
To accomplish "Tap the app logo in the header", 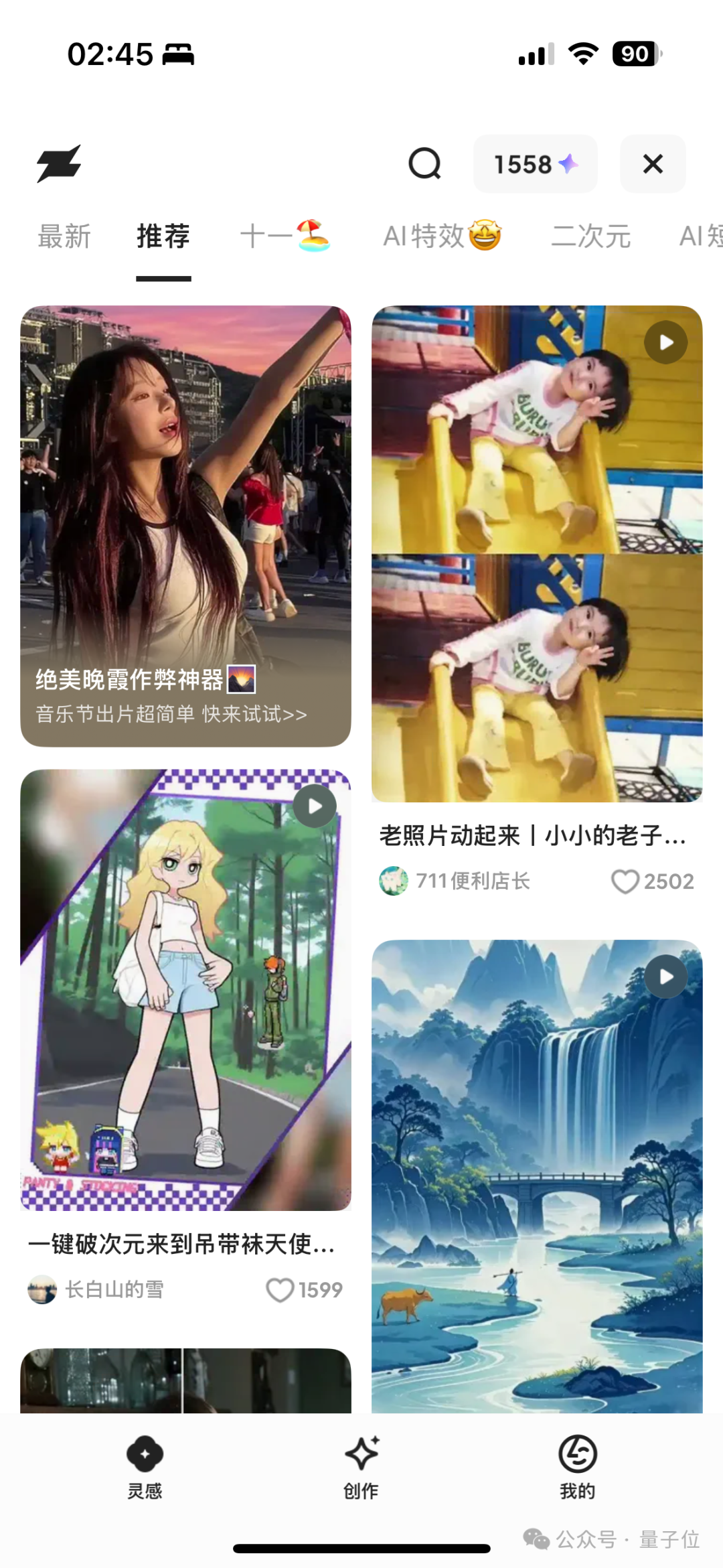I will 59,164.
